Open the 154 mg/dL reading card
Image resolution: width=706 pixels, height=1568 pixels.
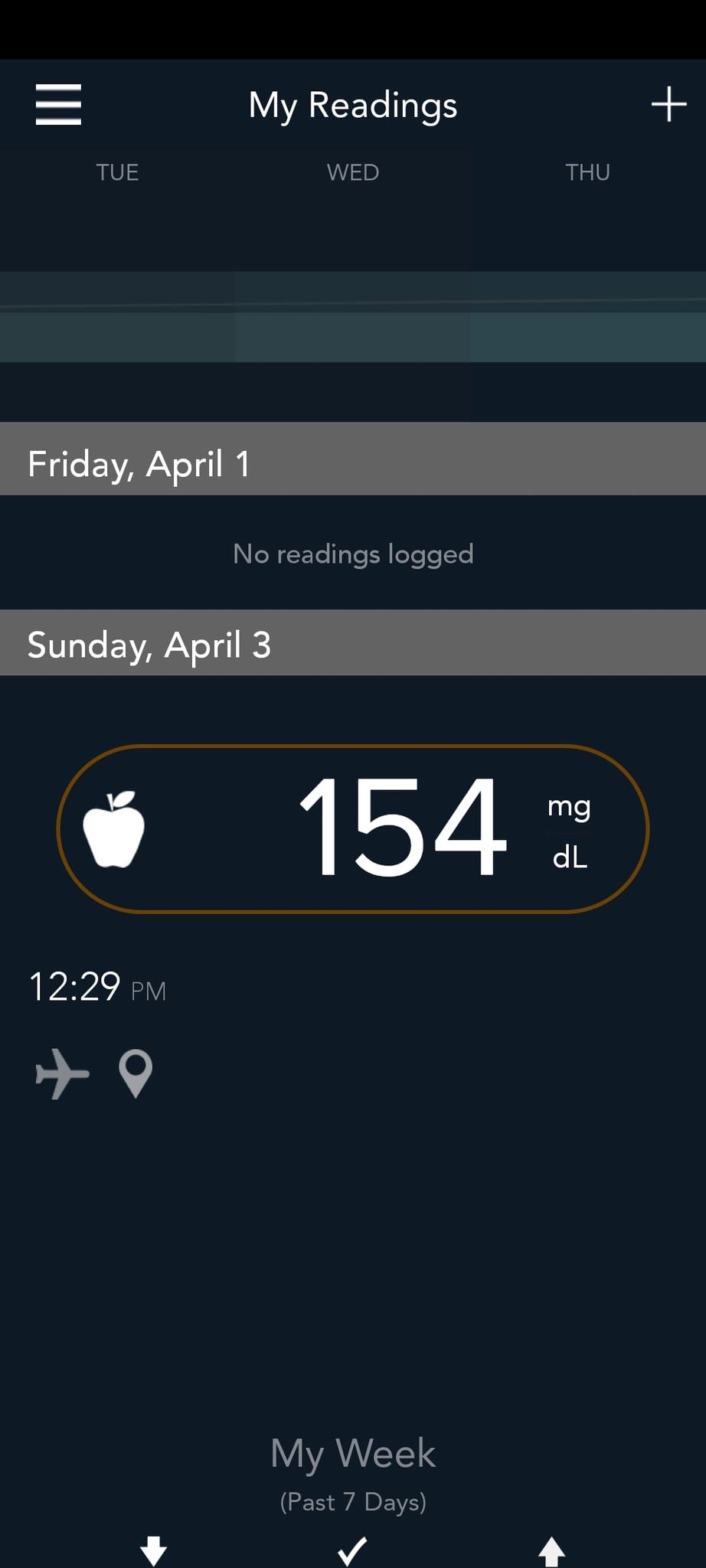point(353,828)
